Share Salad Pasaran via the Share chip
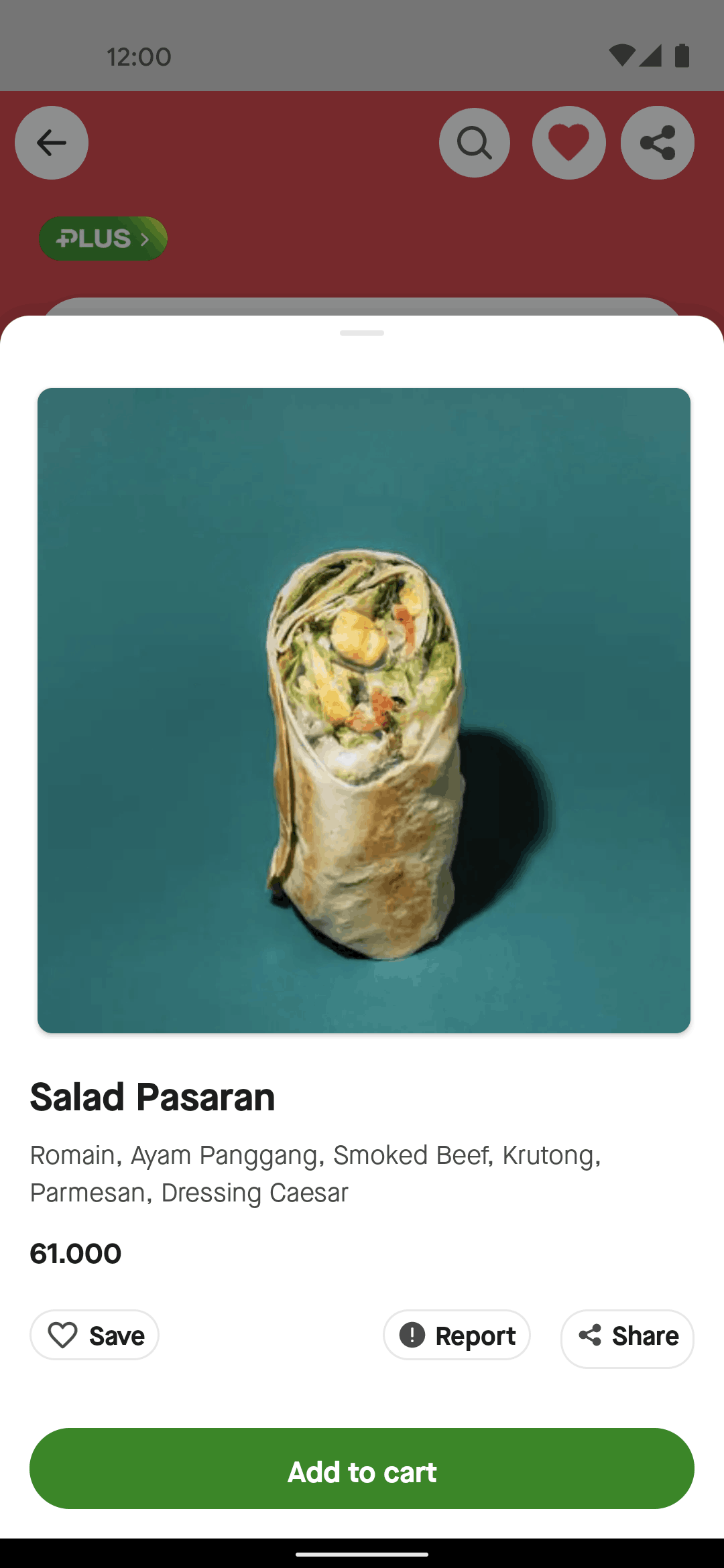Screen dimensions: 724x1568 [x=627, y=1338]
